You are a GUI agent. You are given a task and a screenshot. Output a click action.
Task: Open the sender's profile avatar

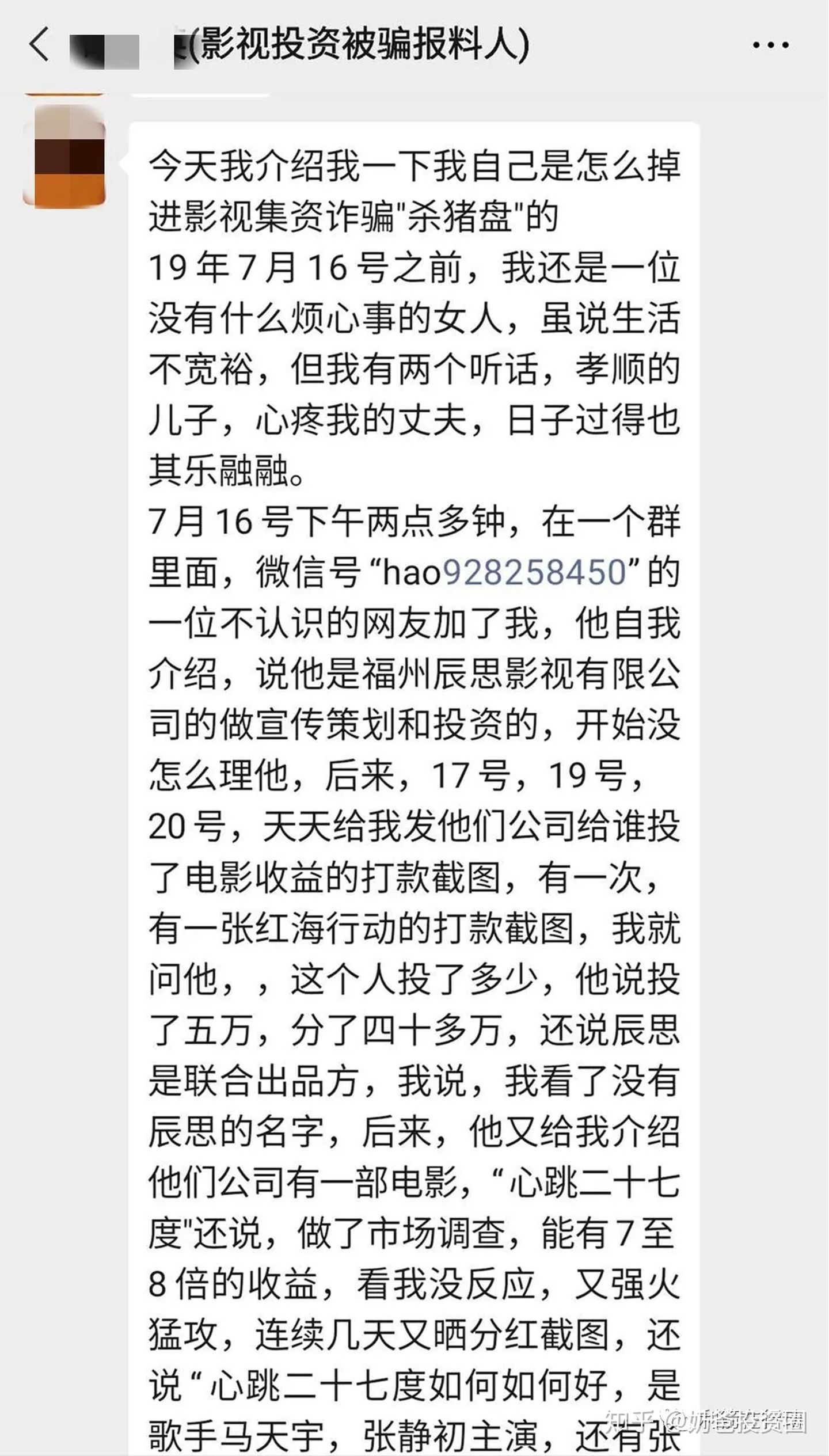click(x=64, y=157)
